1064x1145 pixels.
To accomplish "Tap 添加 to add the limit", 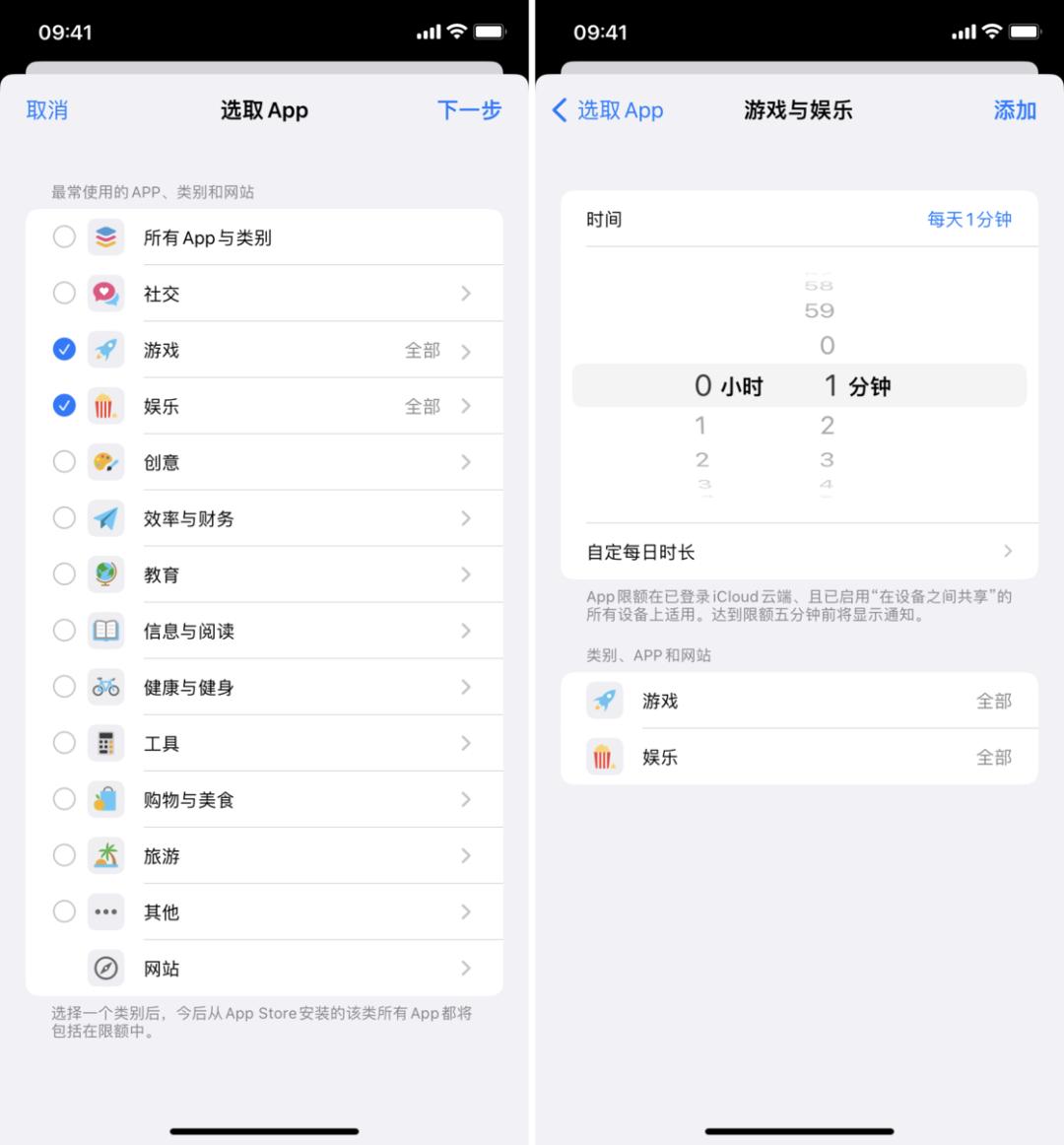I will [x=1015, y=110].
